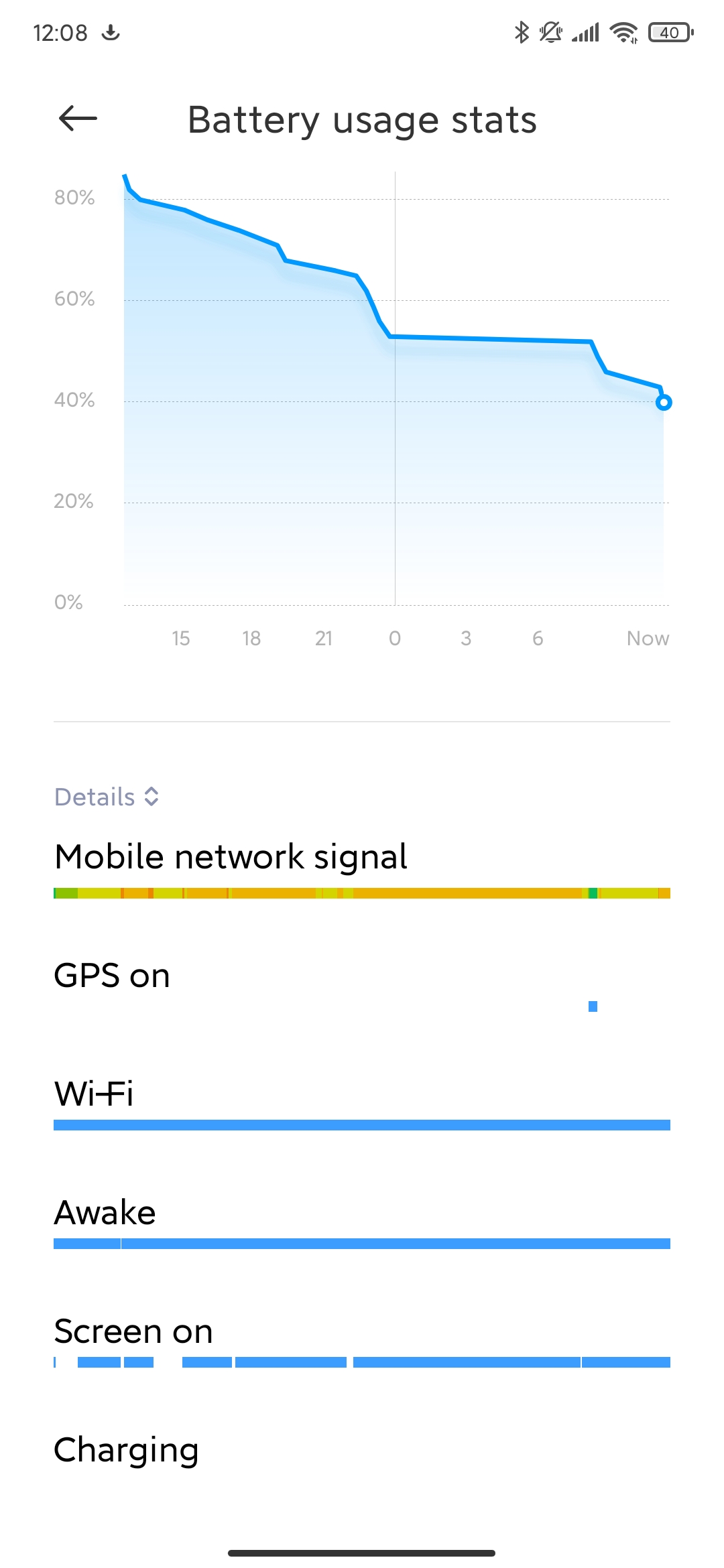Collapse the Details section
The width and height of the screenshot is (724, 1568).
click(107, 797)
